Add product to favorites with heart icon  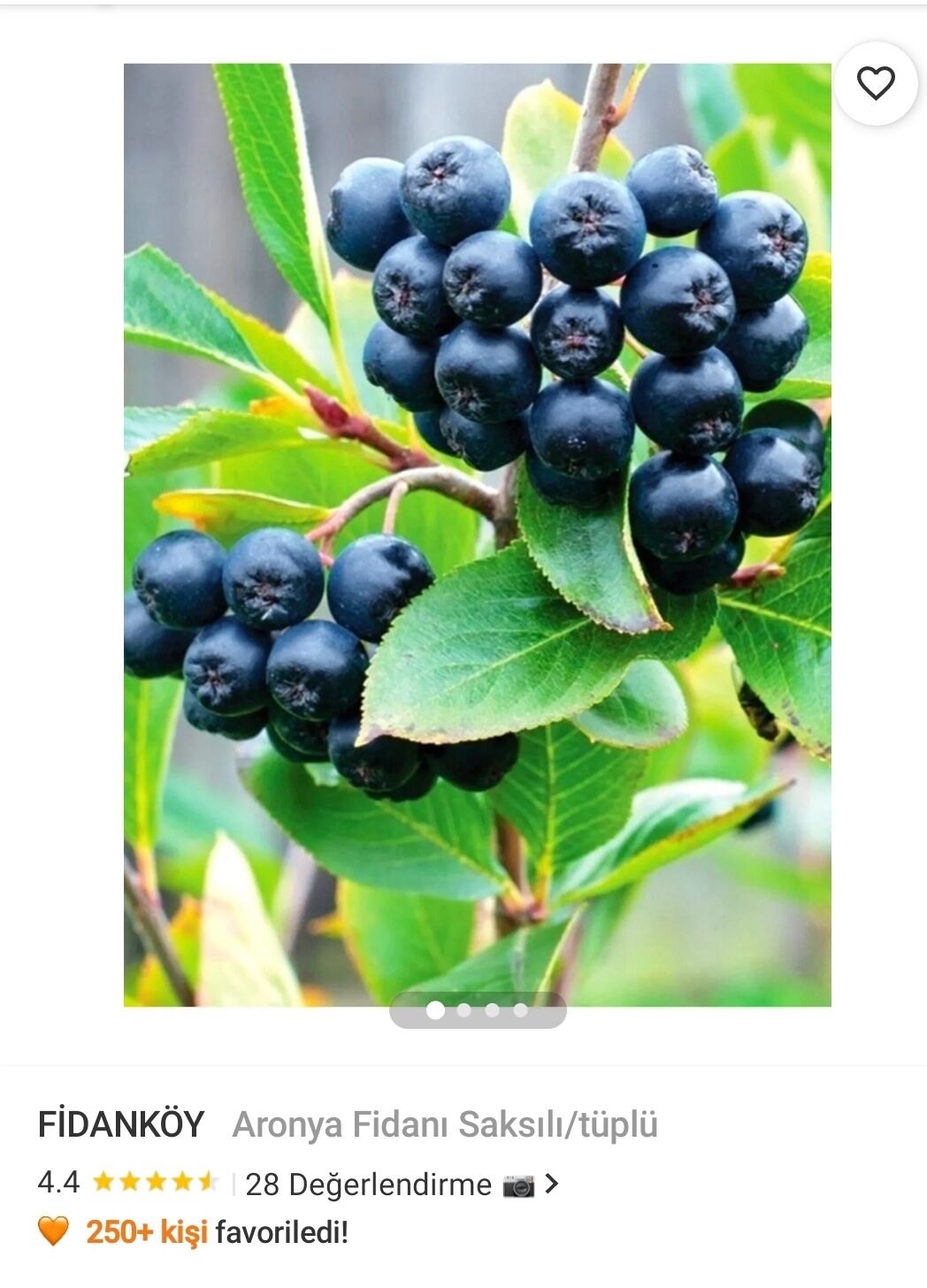point(876,83)
